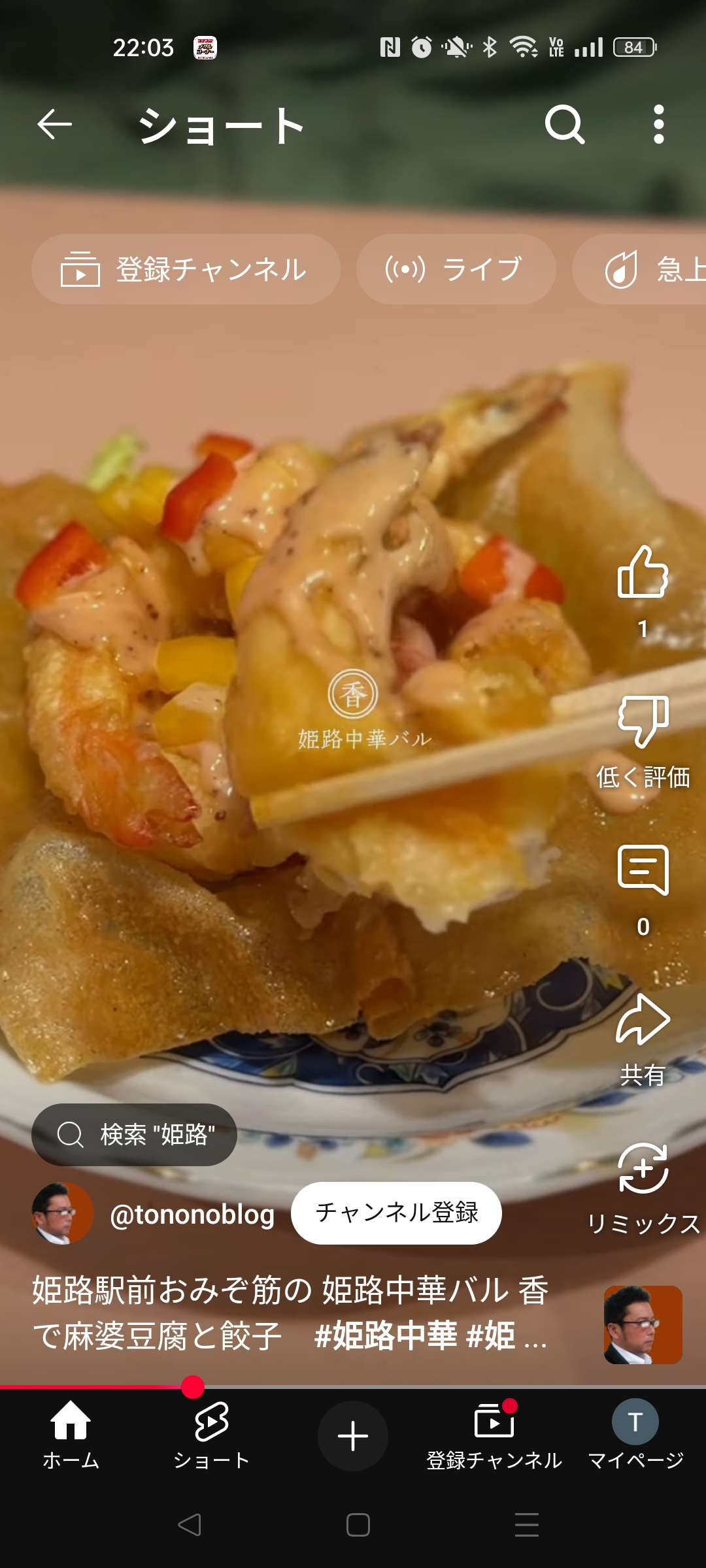This screenshot has height=1568, width=706.
Task: Open search from the top bar
Action: pos(564,124)
